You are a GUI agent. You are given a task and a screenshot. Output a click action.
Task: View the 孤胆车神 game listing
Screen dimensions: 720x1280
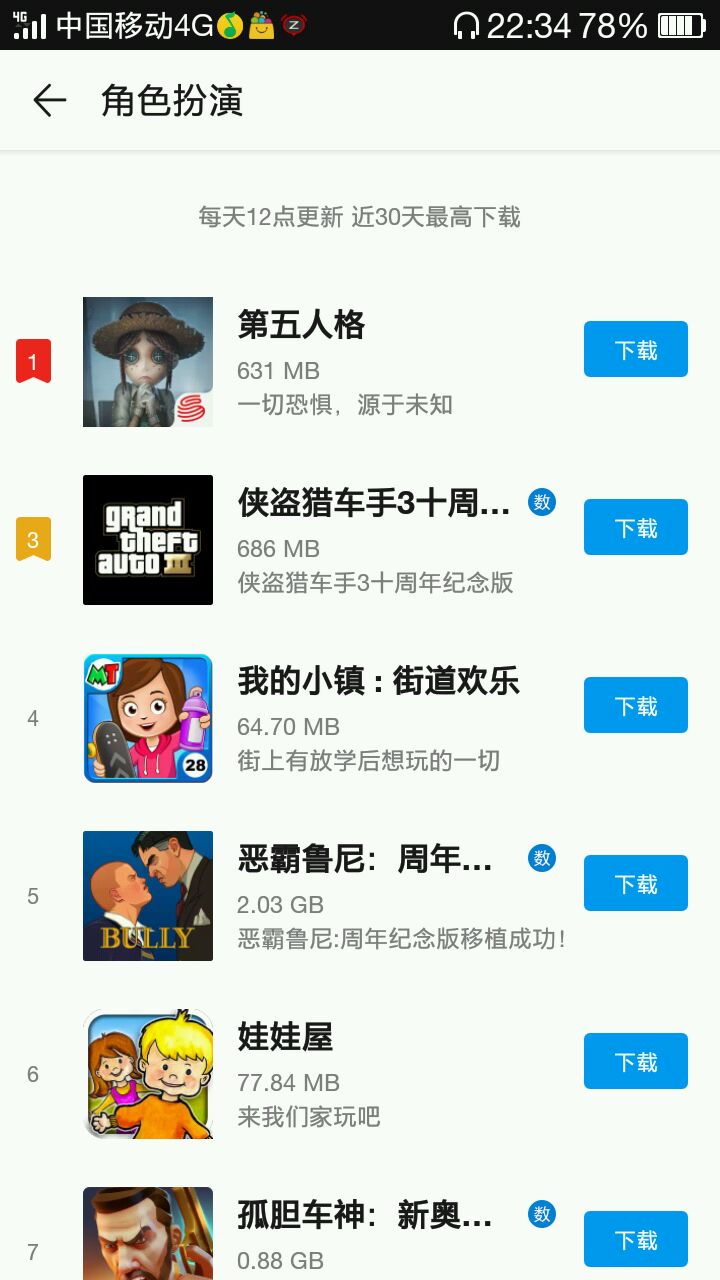pyautogui.click(x=365, y=1216)
